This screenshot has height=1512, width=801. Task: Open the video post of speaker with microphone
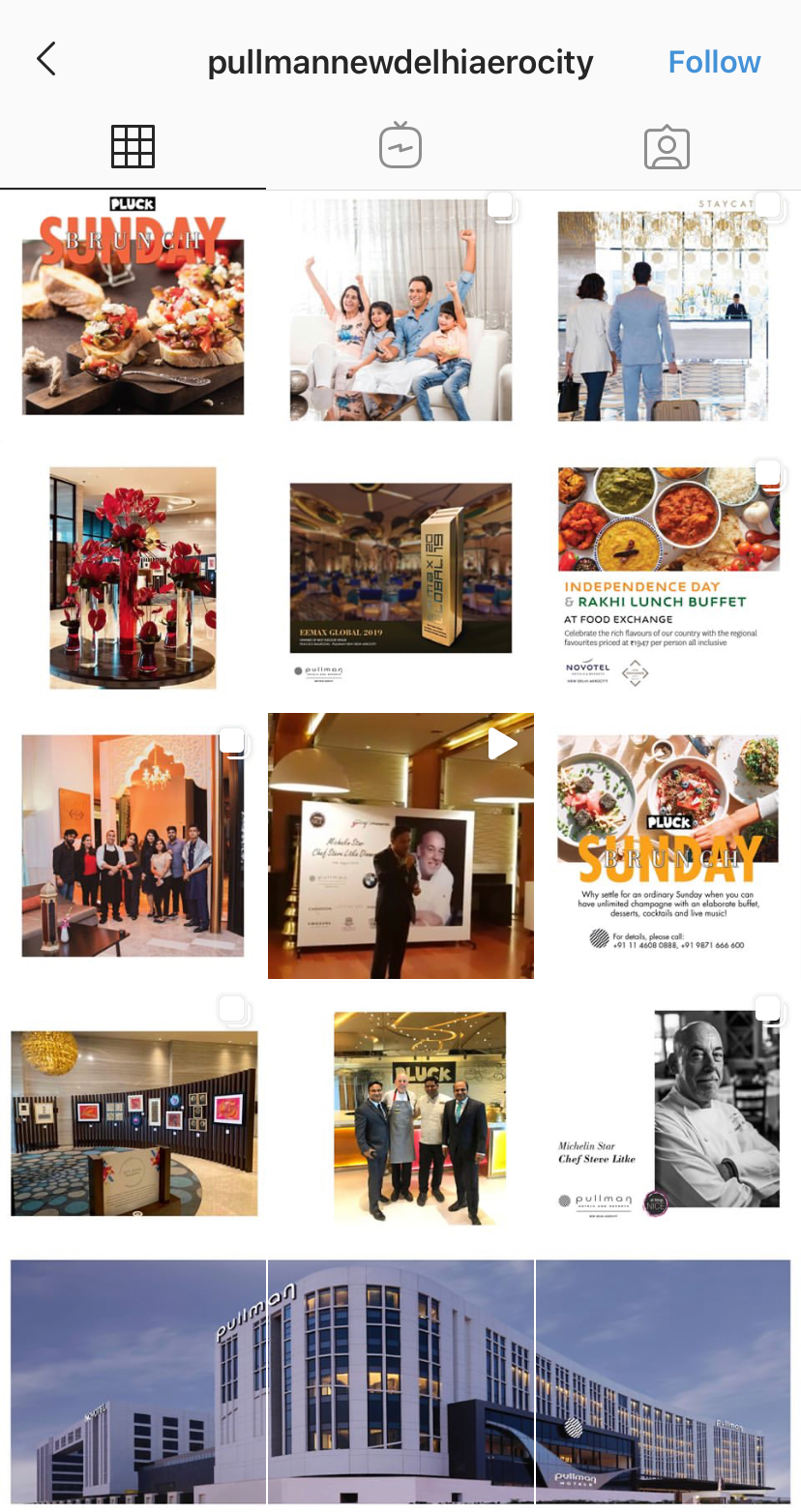tap(400, 845)
